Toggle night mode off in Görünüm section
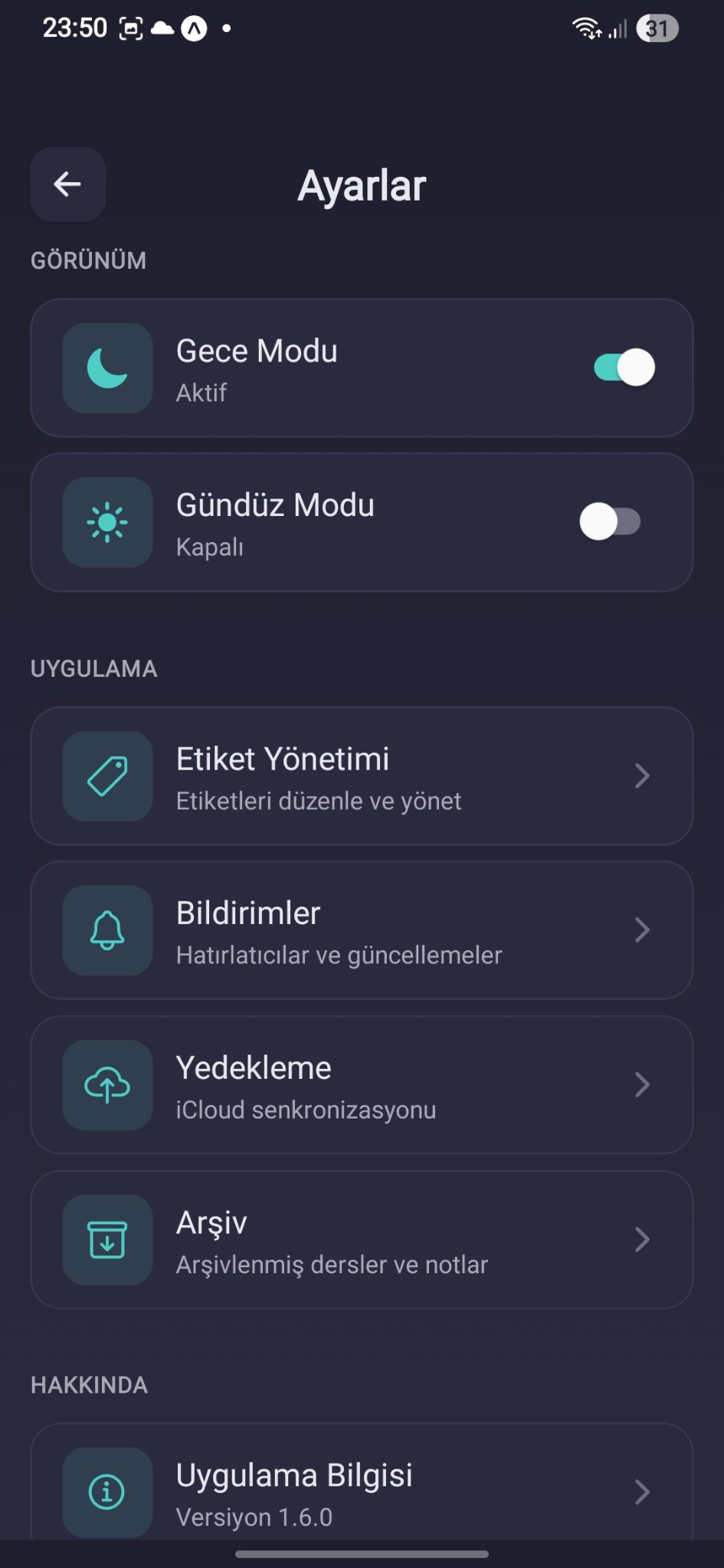This screenshot has width=724, height=1568. coord(622,367)
